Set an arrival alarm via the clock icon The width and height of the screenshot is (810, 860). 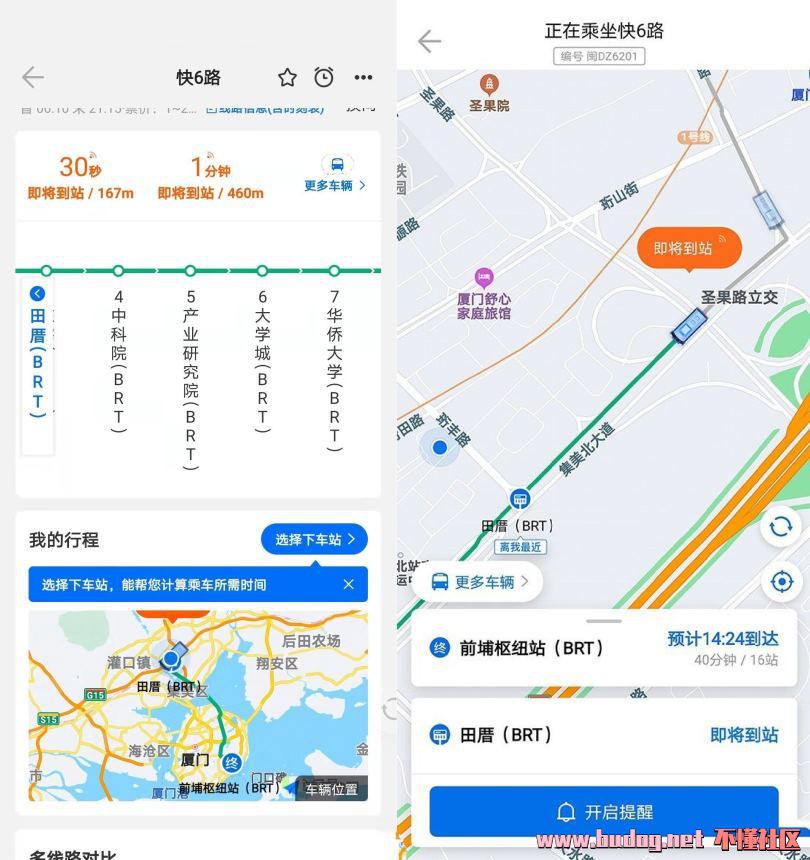tap(324, 77)
